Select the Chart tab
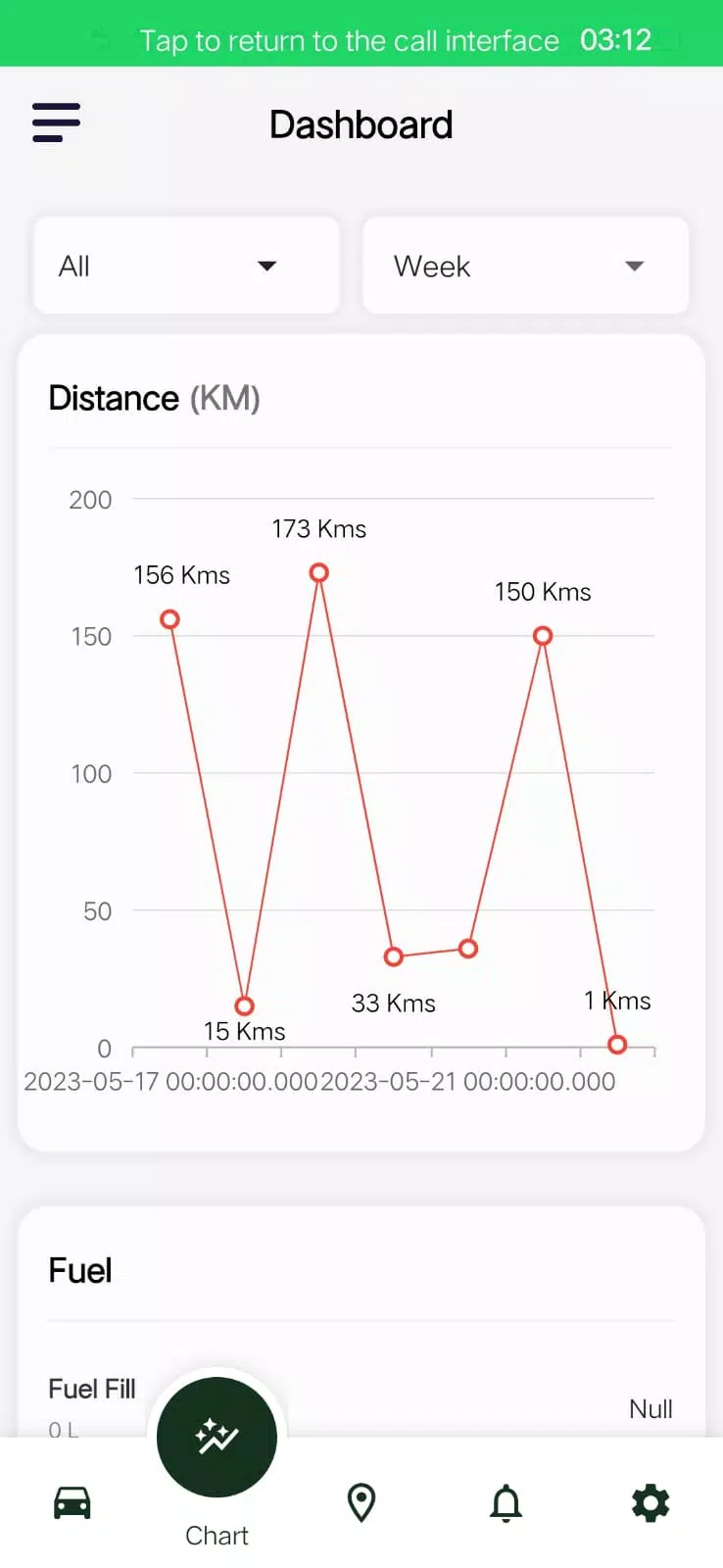The height and width of the screenshot is (1568, 723). (x=217, y=1459)
